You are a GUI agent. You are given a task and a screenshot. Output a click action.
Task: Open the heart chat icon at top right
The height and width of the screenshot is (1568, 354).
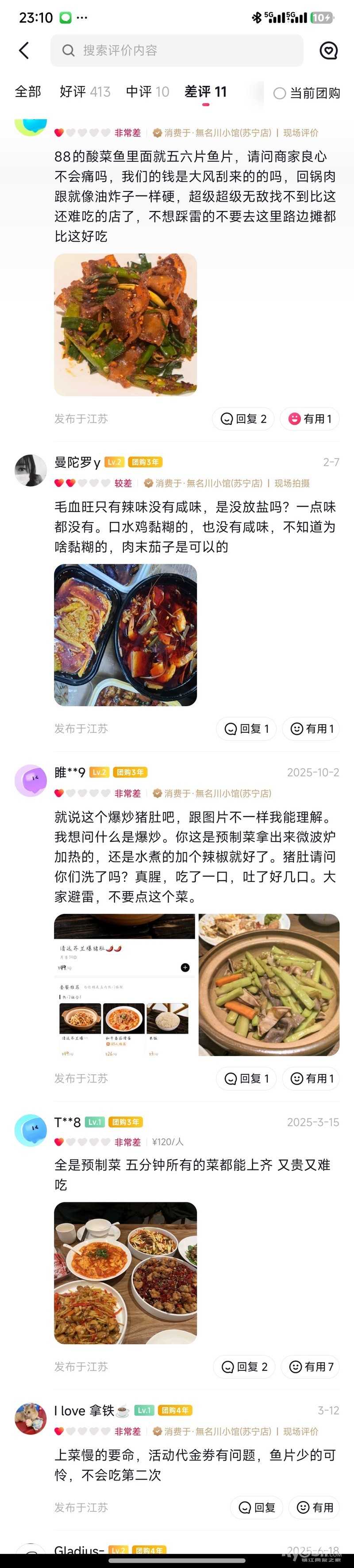[x=329, y=50]
